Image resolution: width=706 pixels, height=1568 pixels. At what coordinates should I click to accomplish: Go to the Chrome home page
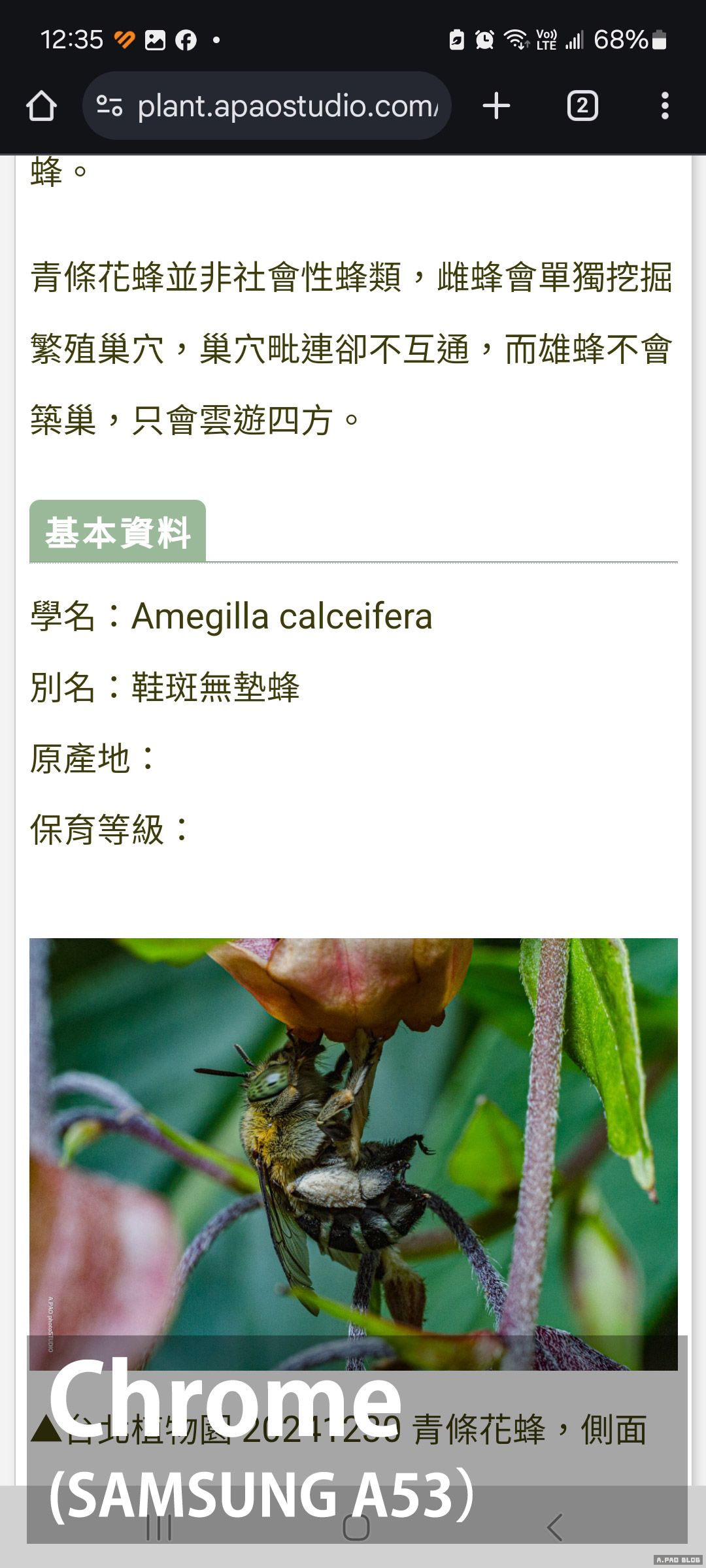[x=41, y=106]
